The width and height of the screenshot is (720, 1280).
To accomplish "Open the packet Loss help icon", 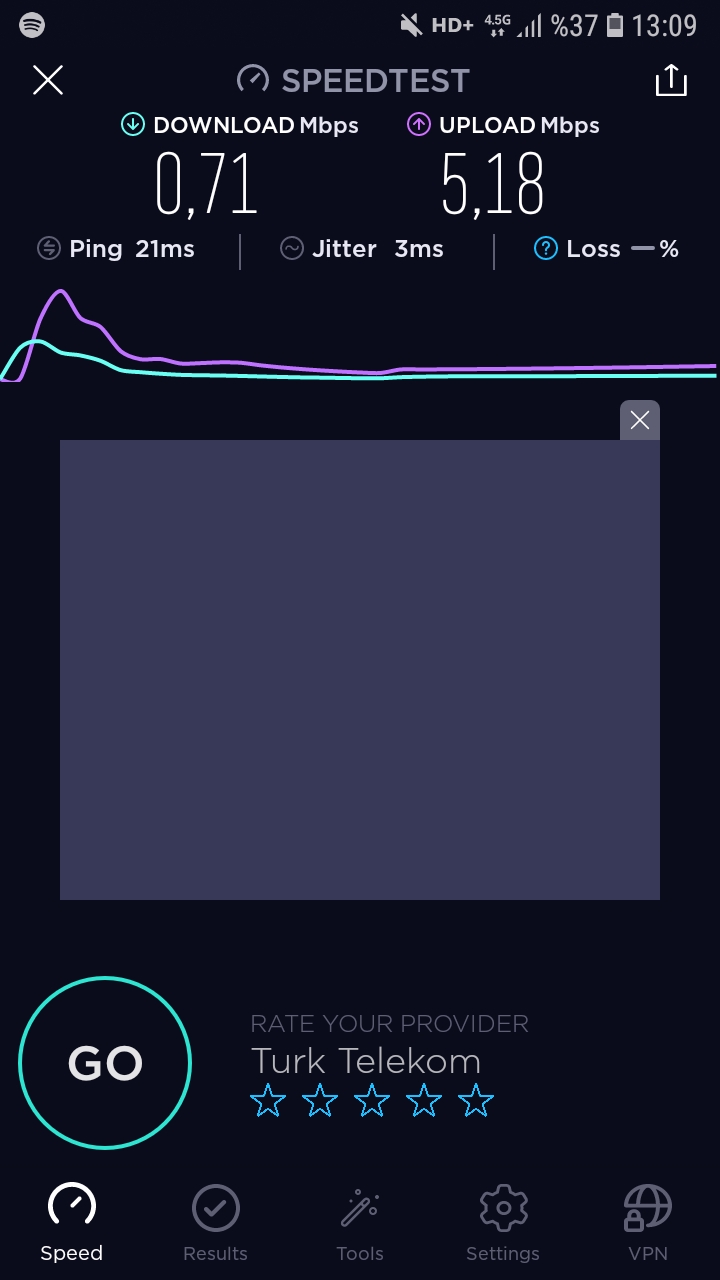I will click(x=545, y=249).
